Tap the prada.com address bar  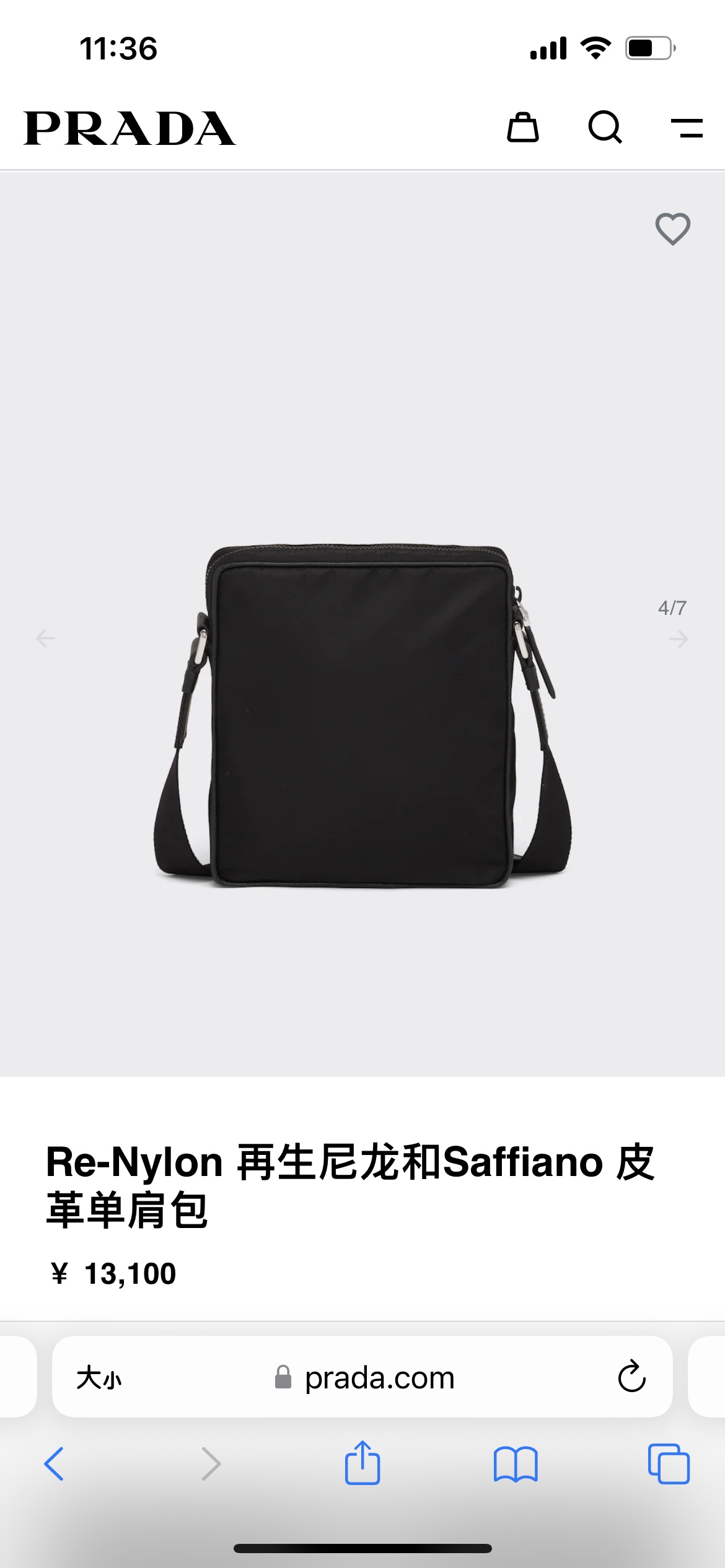click(379, 1378)
